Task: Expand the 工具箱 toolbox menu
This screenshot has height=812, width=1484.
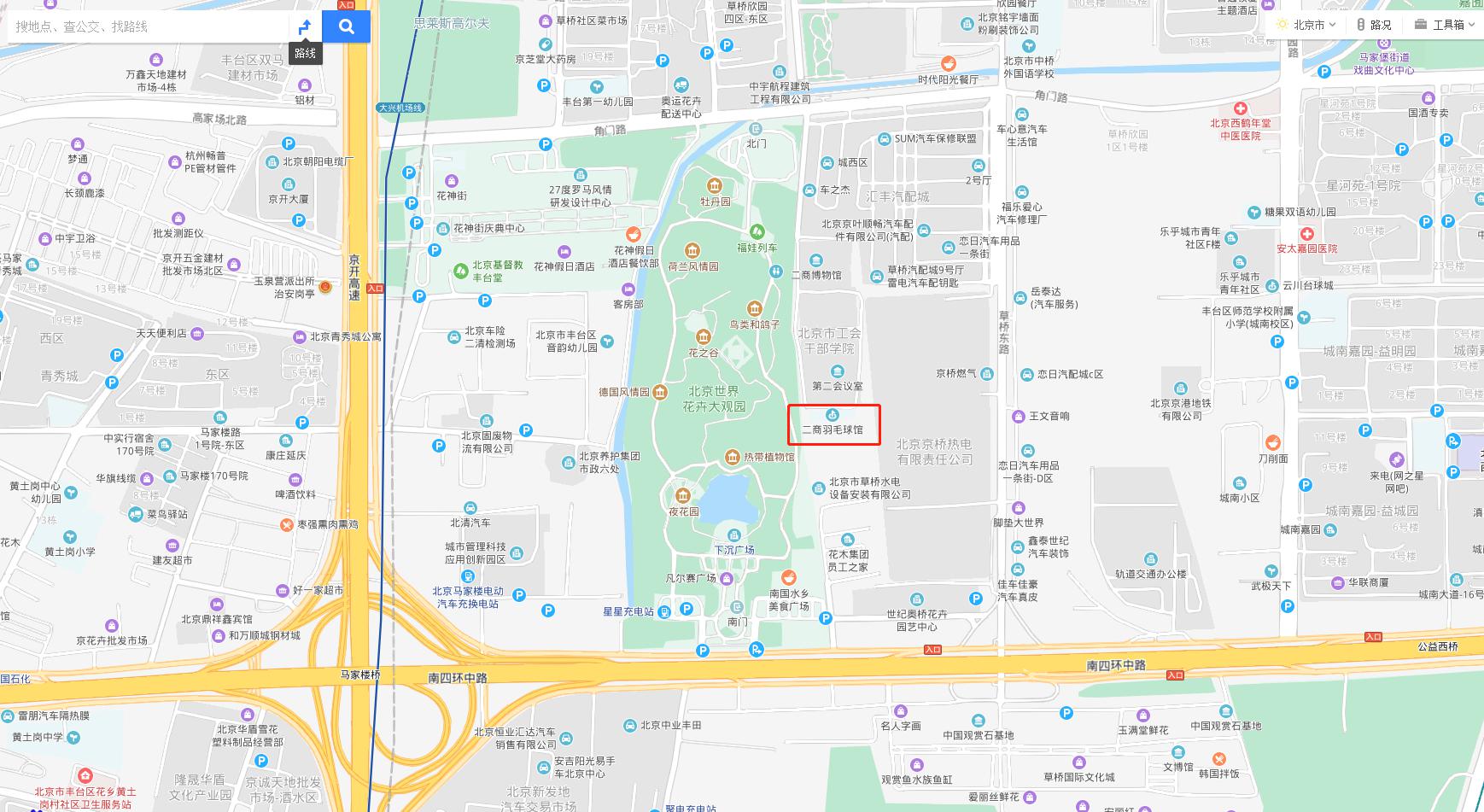Action: [x=1445, y=25]
